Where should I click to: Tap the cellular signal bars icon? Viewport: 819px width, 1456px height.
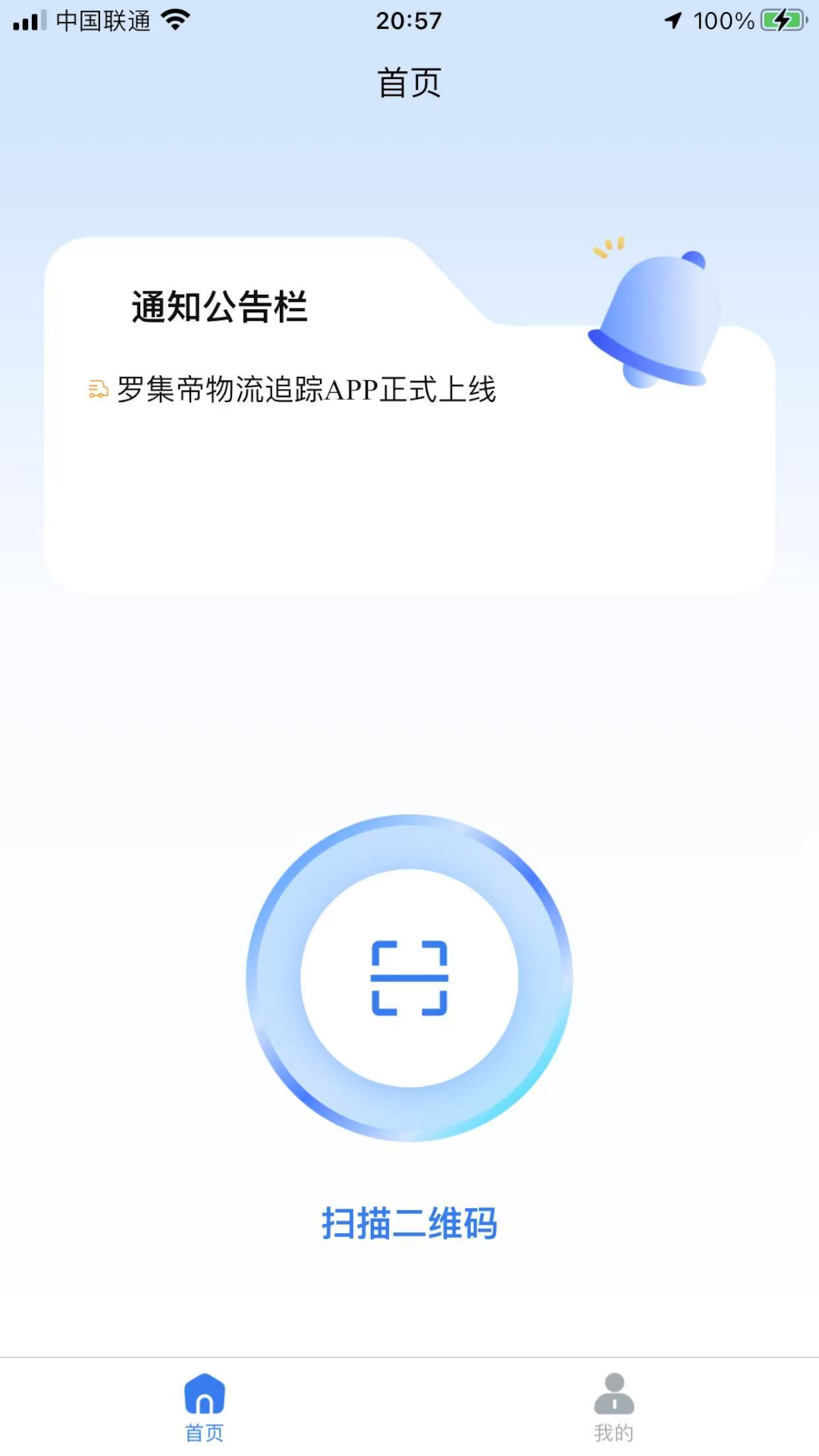coord(29,20)
